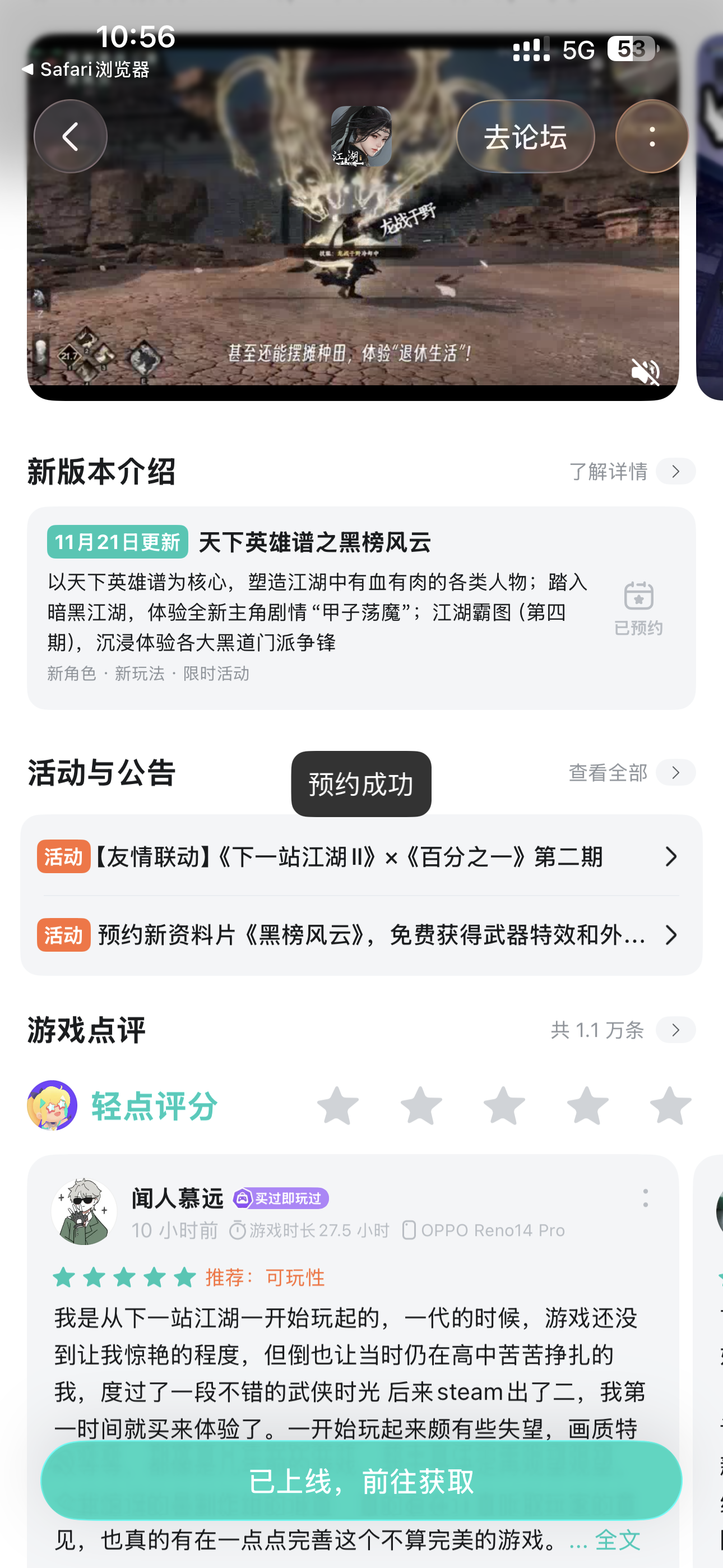The width and height of the screenshot is (723, 1568).
Task: Expand 了解详情 for new version details
Action: click(609, 472)
